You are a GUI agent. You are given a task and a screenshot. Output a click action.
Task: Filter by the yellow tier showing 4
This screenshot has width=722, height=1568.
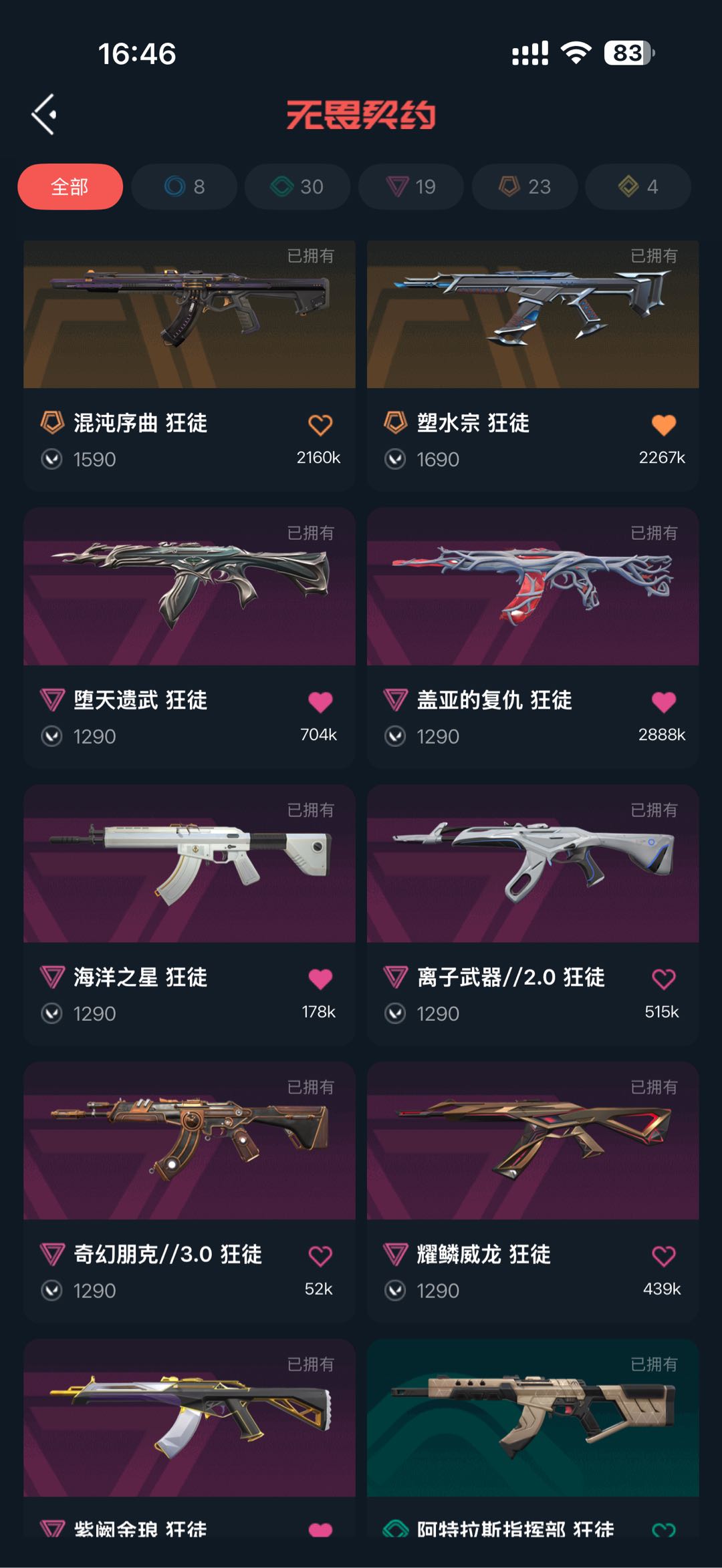pos(638,186)
